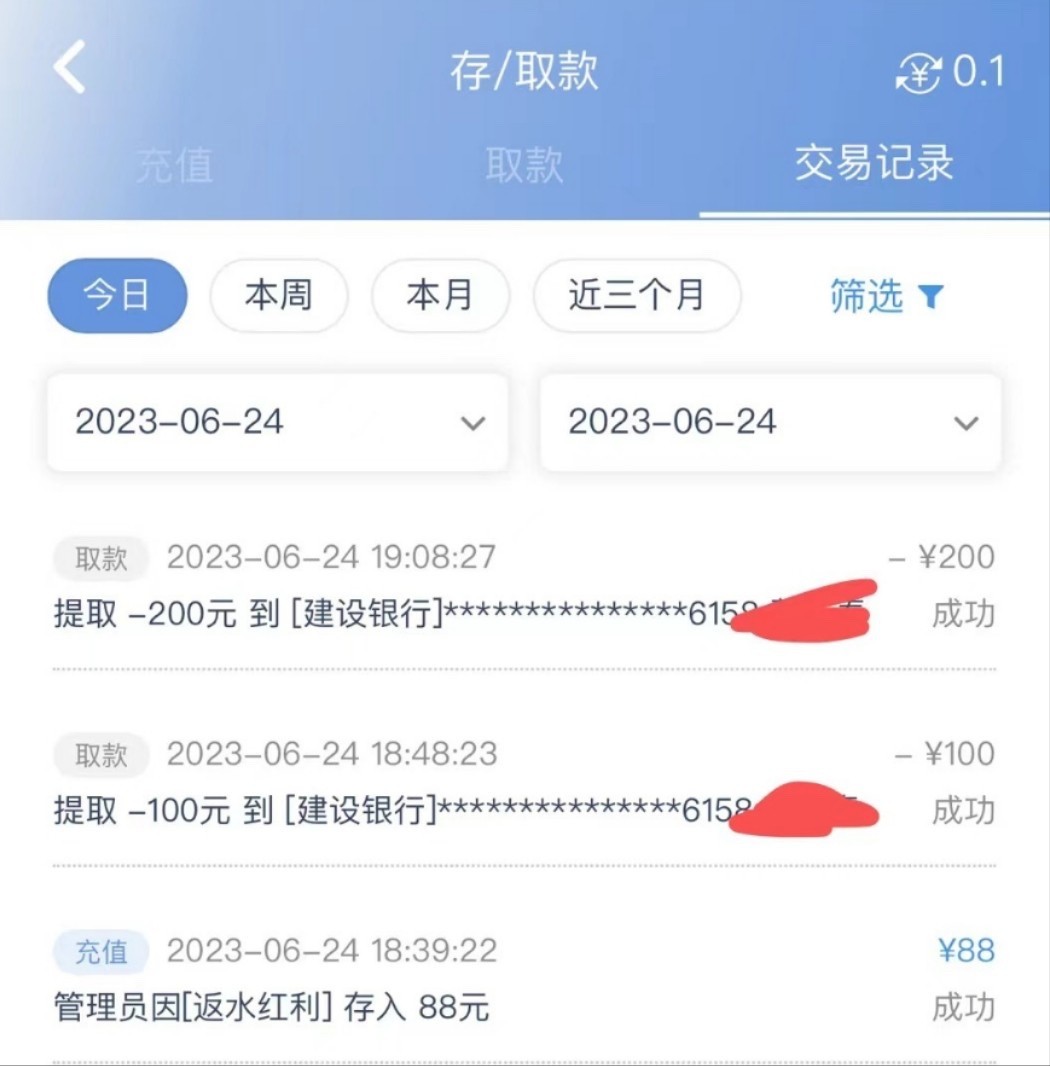Open the 筛选 filter options
The width and height of the screenshot is (1050, 1066).
886,296
